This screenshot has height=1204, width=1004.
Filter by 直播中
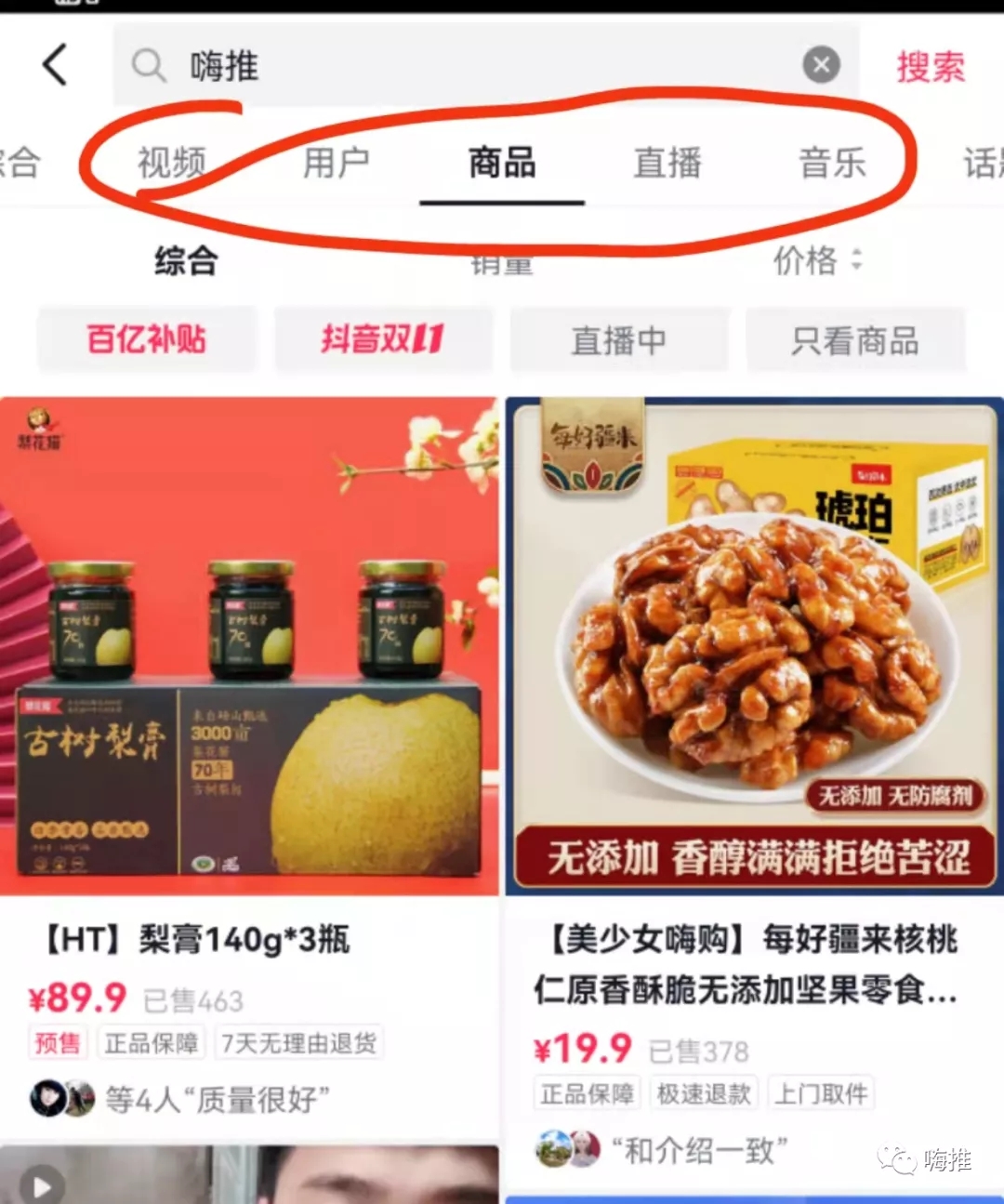click(618, 340)
